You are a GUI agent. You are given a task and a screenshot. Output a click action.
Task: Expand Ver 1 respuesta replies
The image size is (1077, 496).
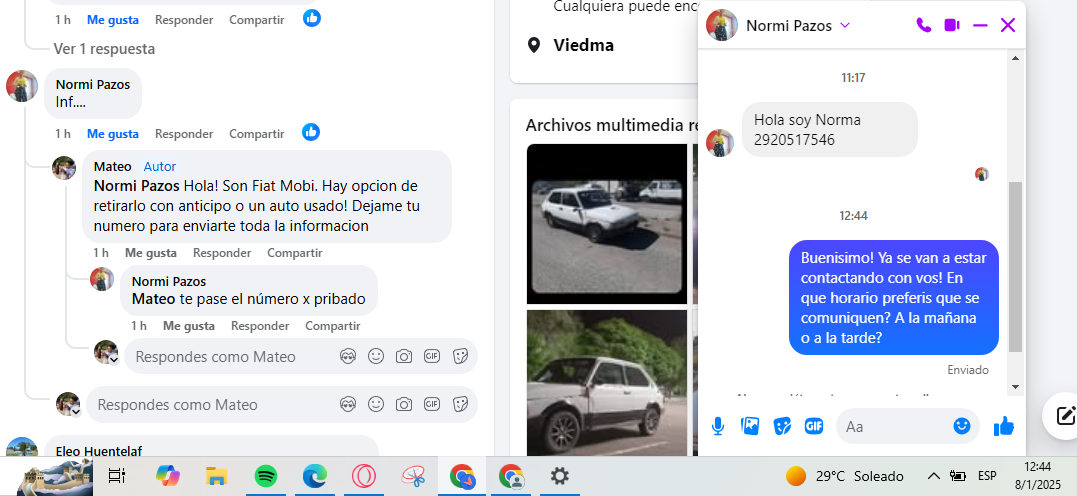pos(104,48)
